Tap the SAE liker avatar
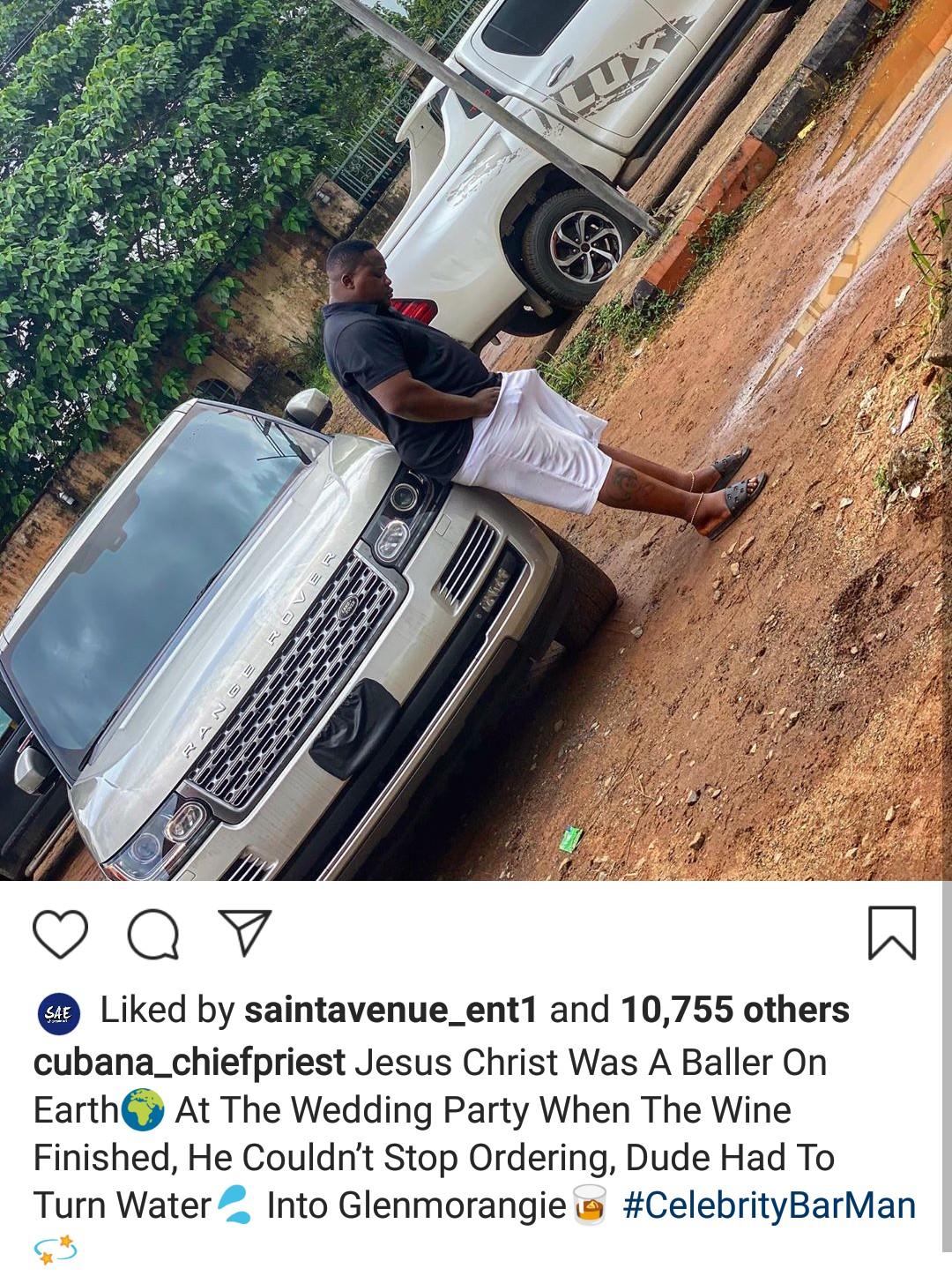 tap(59, 1013)
